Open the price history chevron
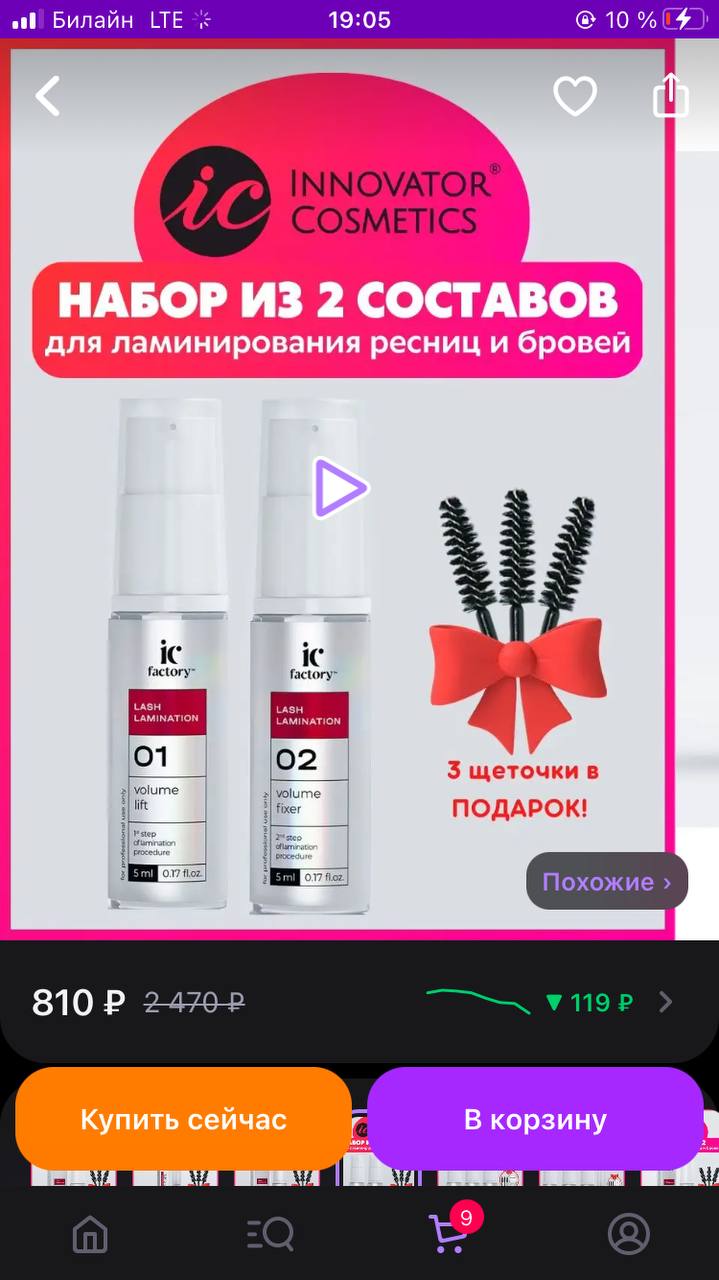 666,1002
